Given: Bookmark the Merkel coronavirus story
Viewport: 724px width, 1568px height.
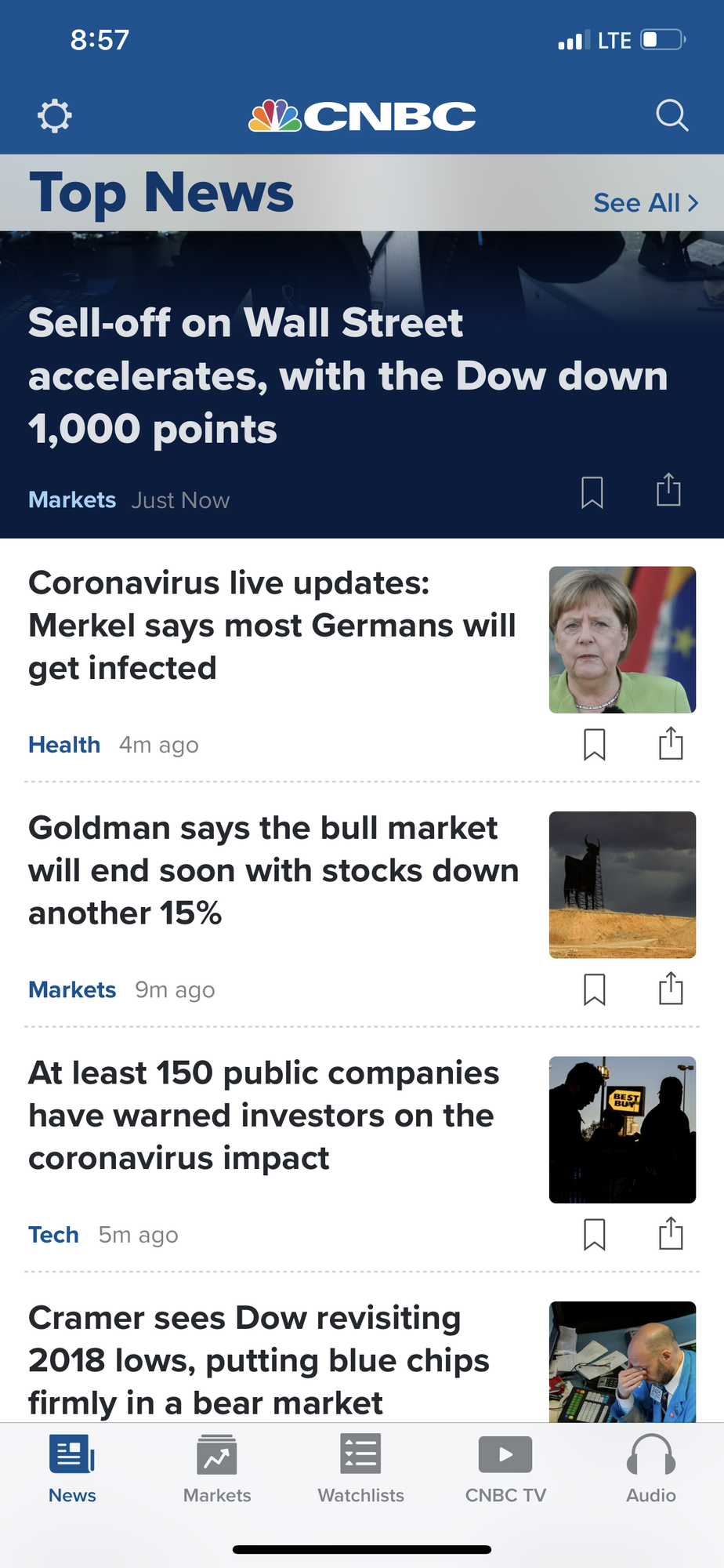Looking at the screenshot, I should tap(595, 745).
